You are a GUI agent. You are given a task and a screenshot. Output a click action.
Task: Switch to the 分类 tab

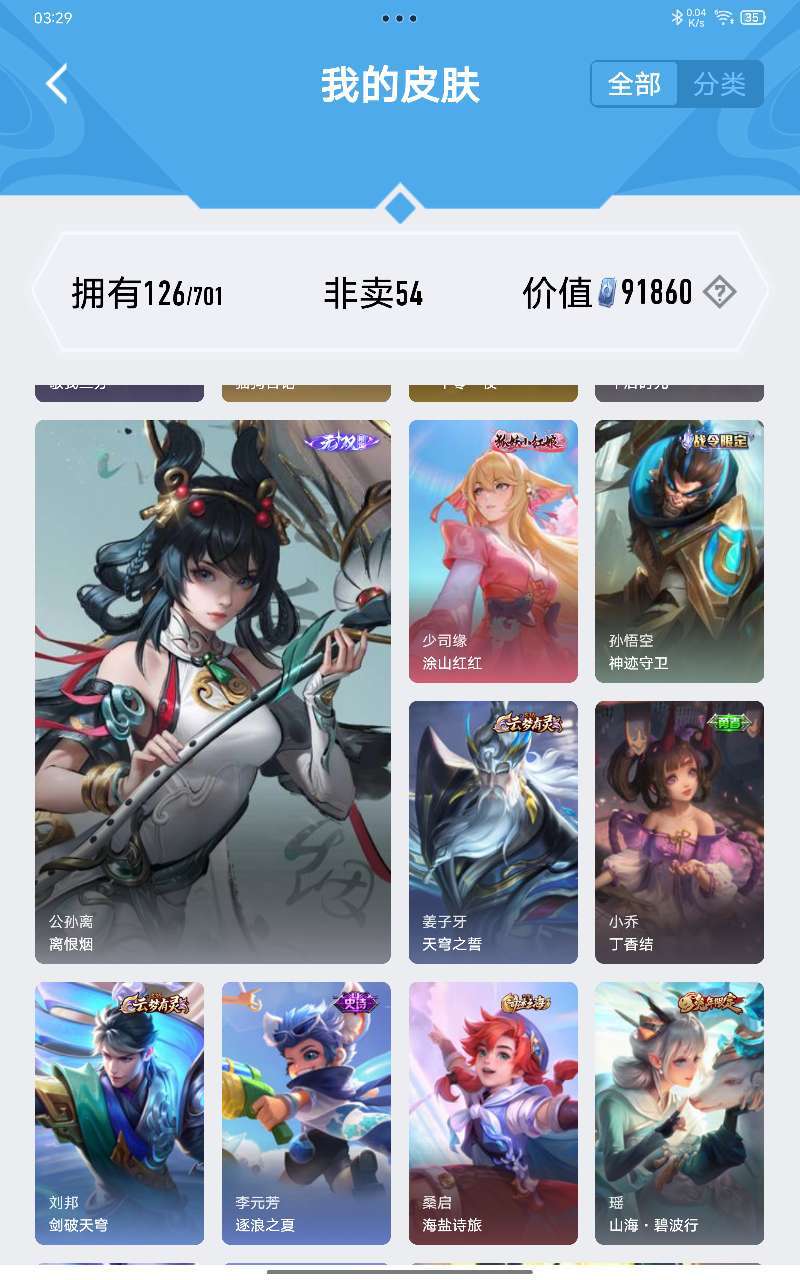[x=720, y=84]
